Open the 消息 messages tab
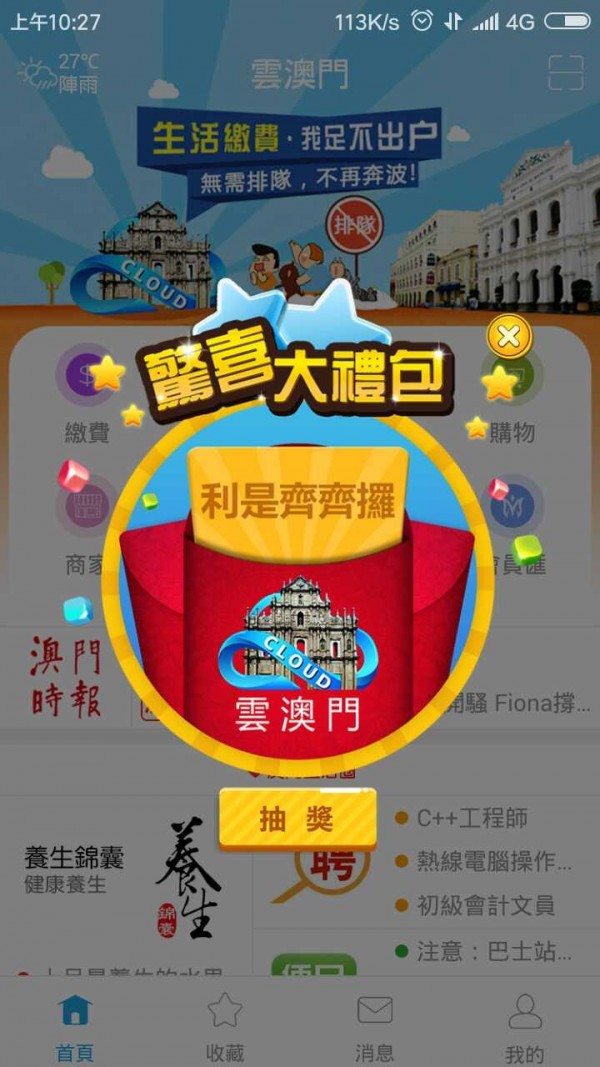600x1067 pixels. (375, 1026)
